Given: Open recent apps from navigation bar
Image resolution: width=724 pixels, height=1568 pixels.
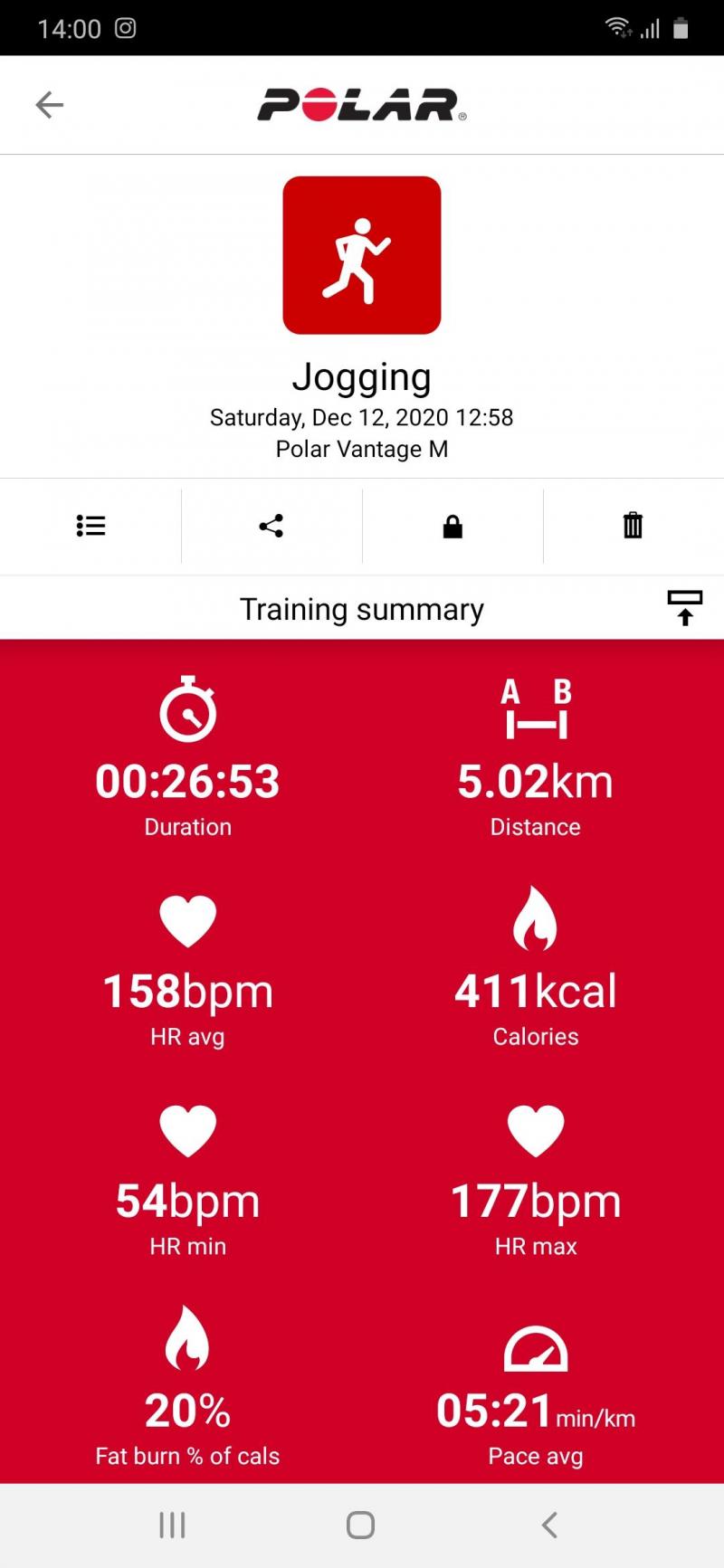Looking at the screenshot, I should (172, 1525).
